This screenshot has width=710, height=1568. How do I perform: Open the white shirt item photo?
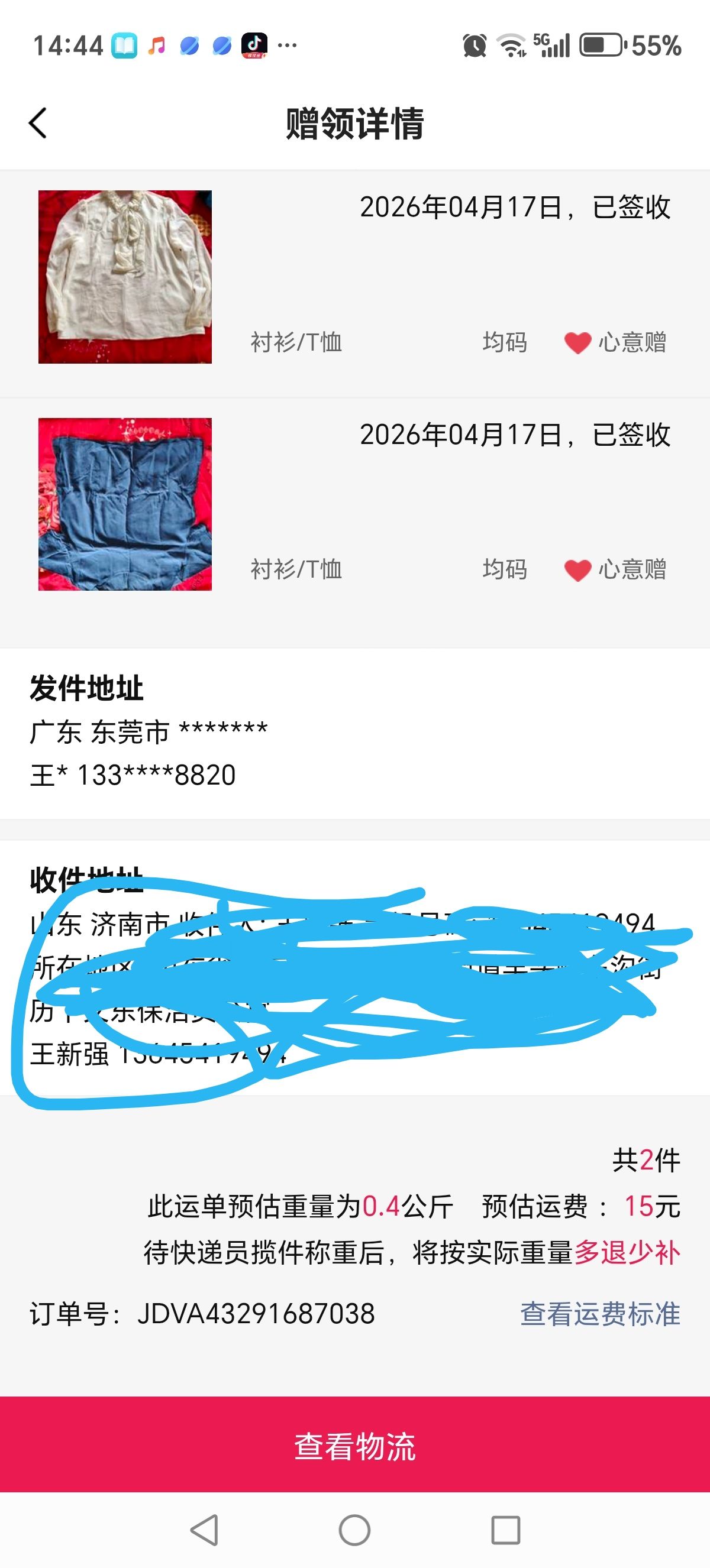coord(125,277)
